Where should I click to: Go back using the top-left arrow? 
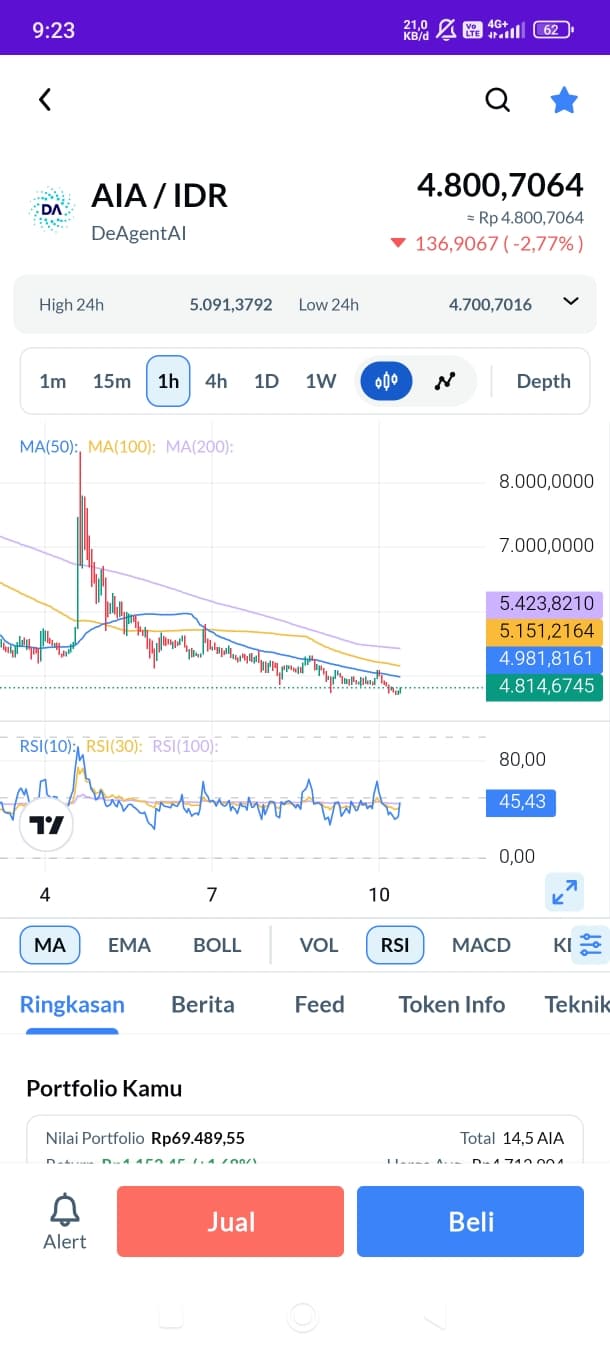pyautogui.click(x=44, y=99)
